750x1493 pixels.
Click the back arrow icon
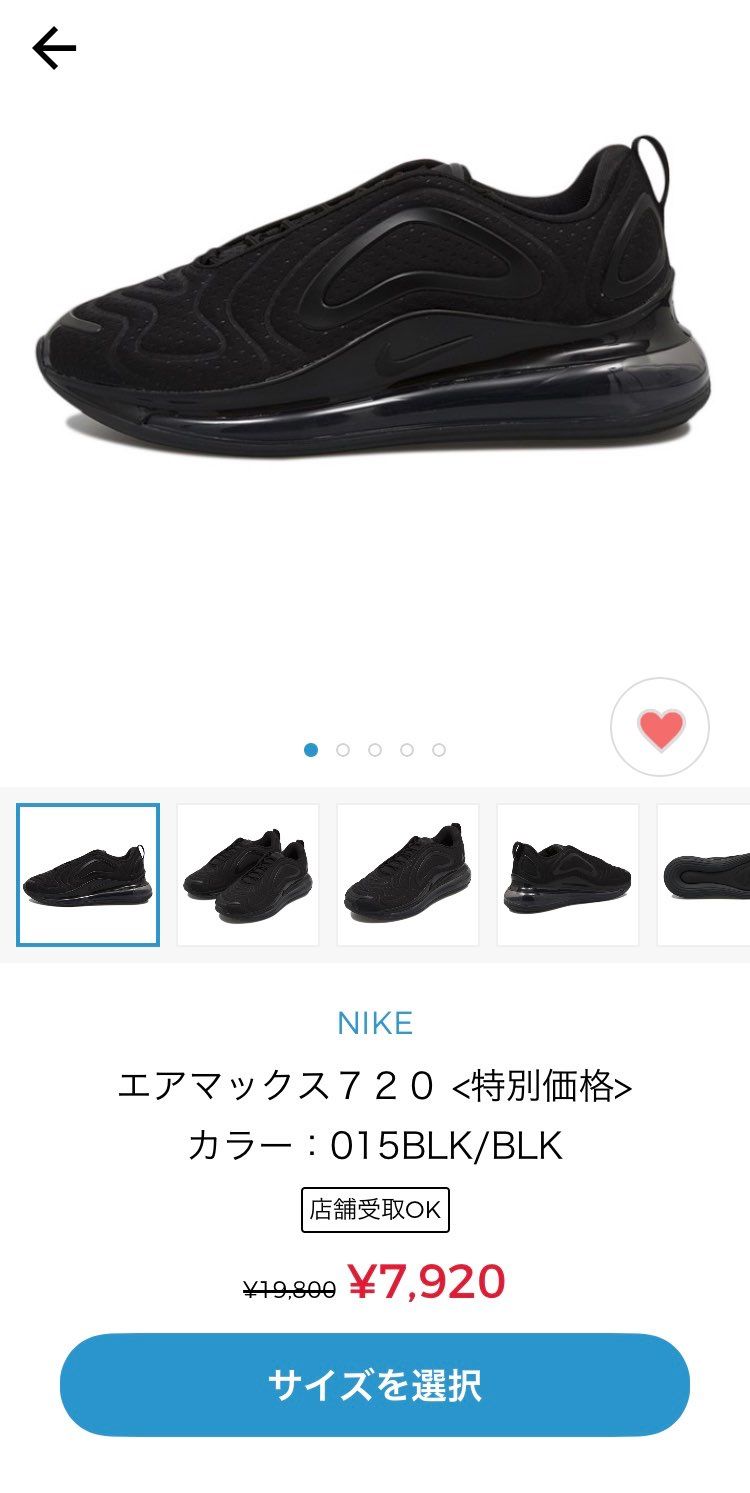pyautogui.click(x=55, y=45)
